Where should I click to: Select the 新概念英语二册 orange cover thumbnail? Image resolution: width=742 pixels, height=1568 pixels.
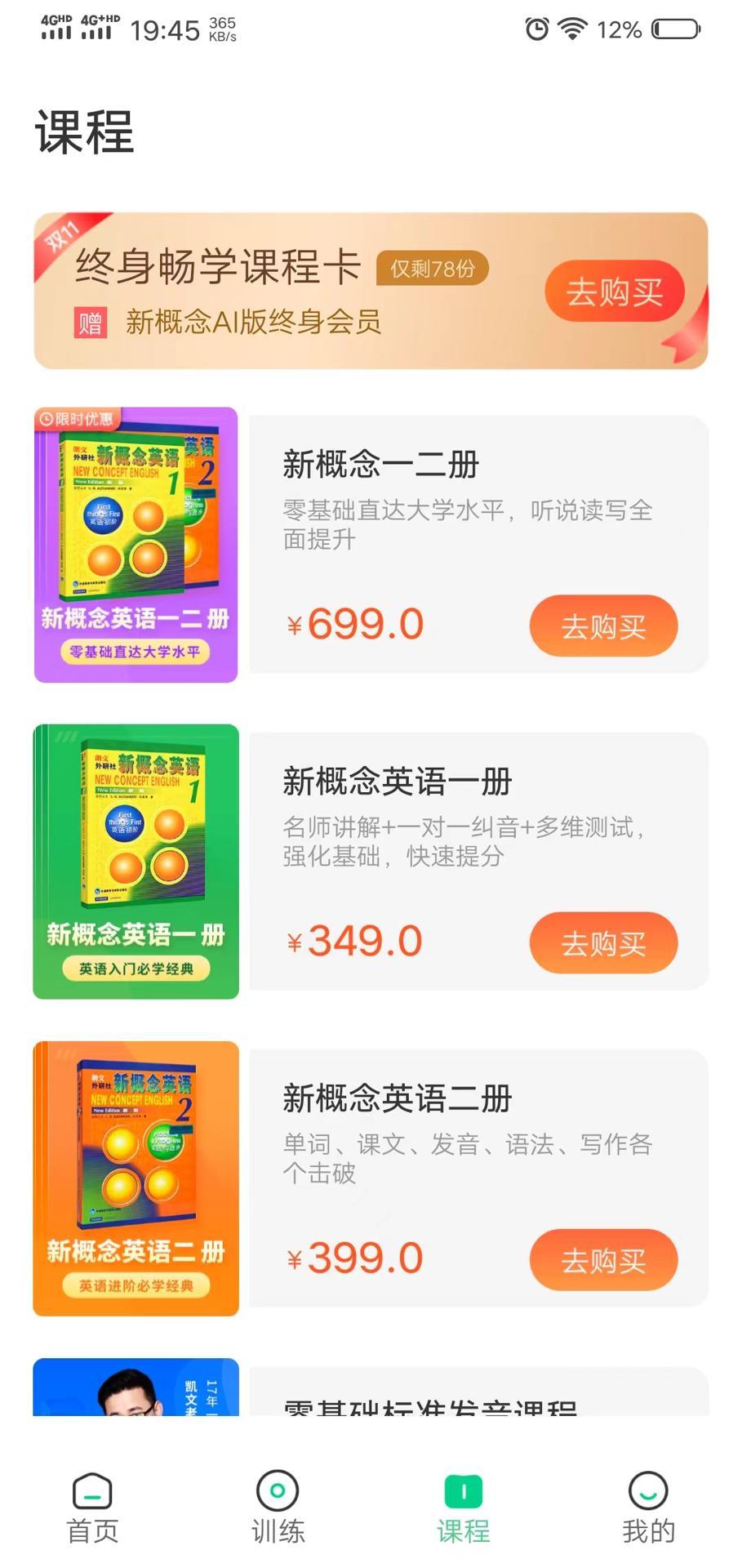[x=133, y=1178]
